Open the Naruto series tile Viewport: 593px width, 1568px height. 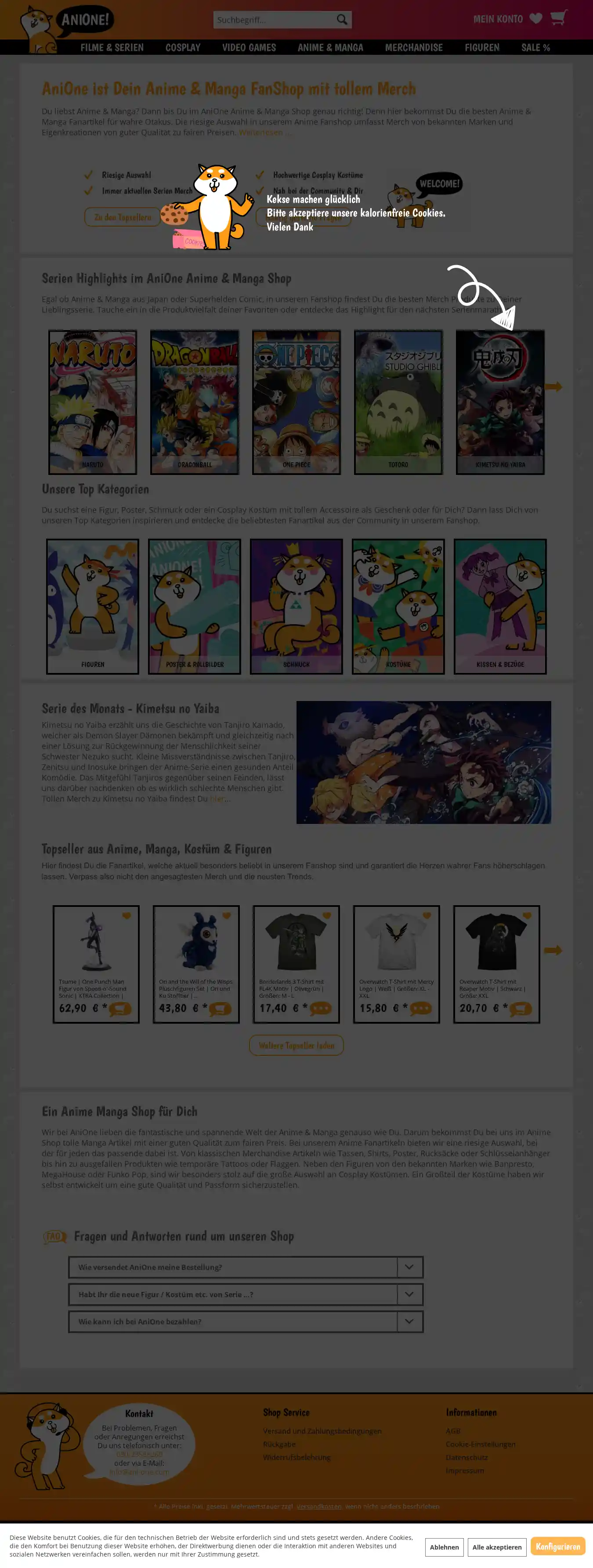coord(93,402)
